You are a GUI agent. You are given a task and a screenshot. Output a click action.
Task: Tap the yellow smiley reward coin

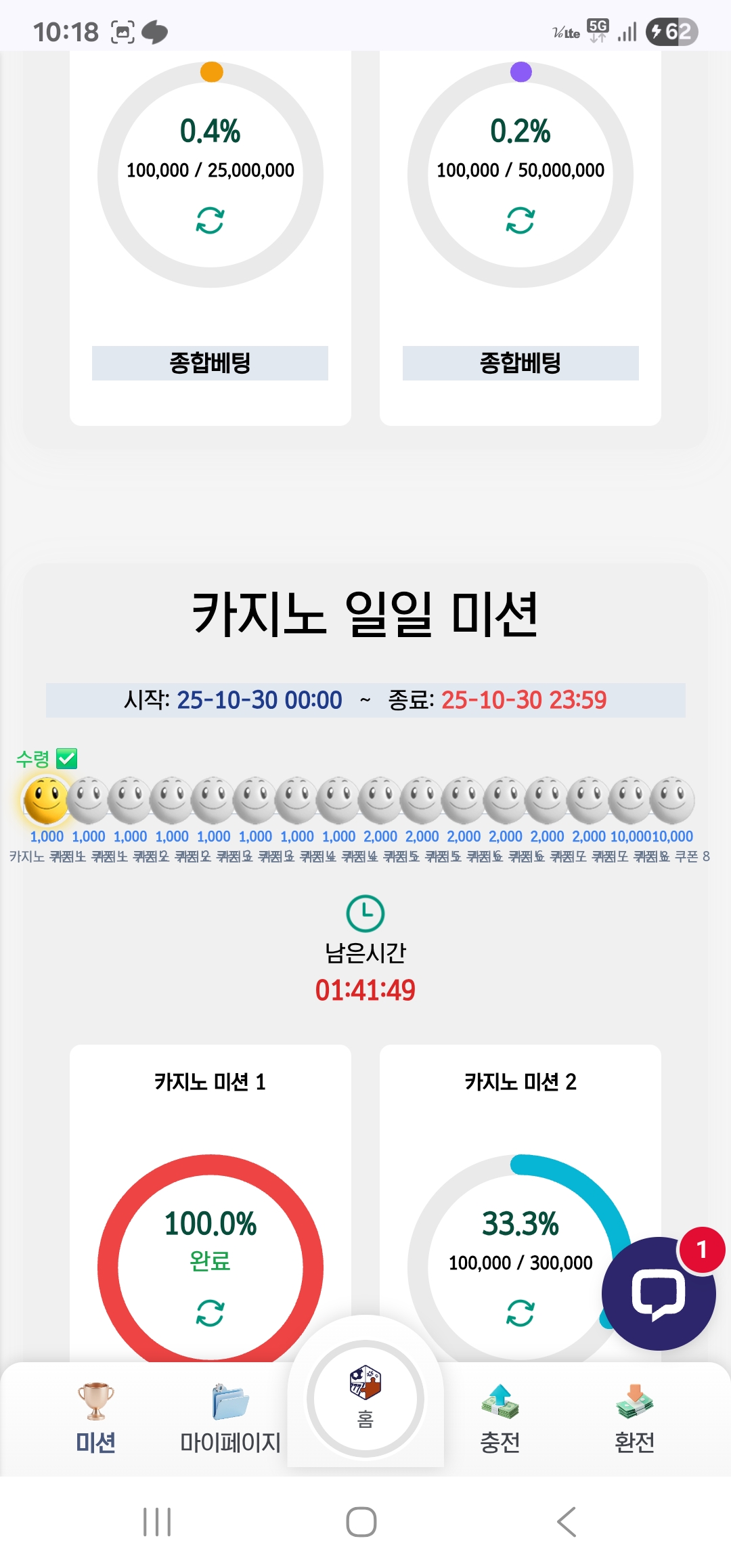point(46,800)
